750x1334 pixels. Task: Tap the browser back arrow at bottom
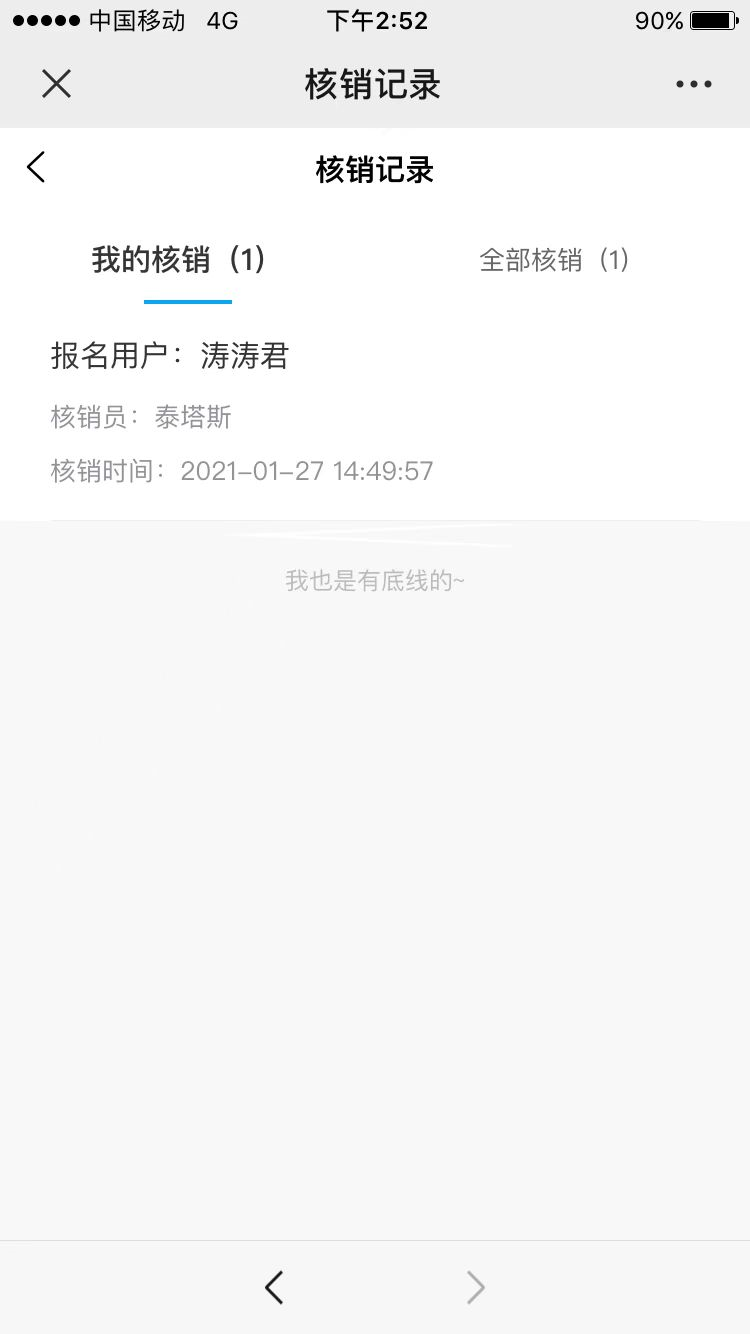click(274, 1287)
